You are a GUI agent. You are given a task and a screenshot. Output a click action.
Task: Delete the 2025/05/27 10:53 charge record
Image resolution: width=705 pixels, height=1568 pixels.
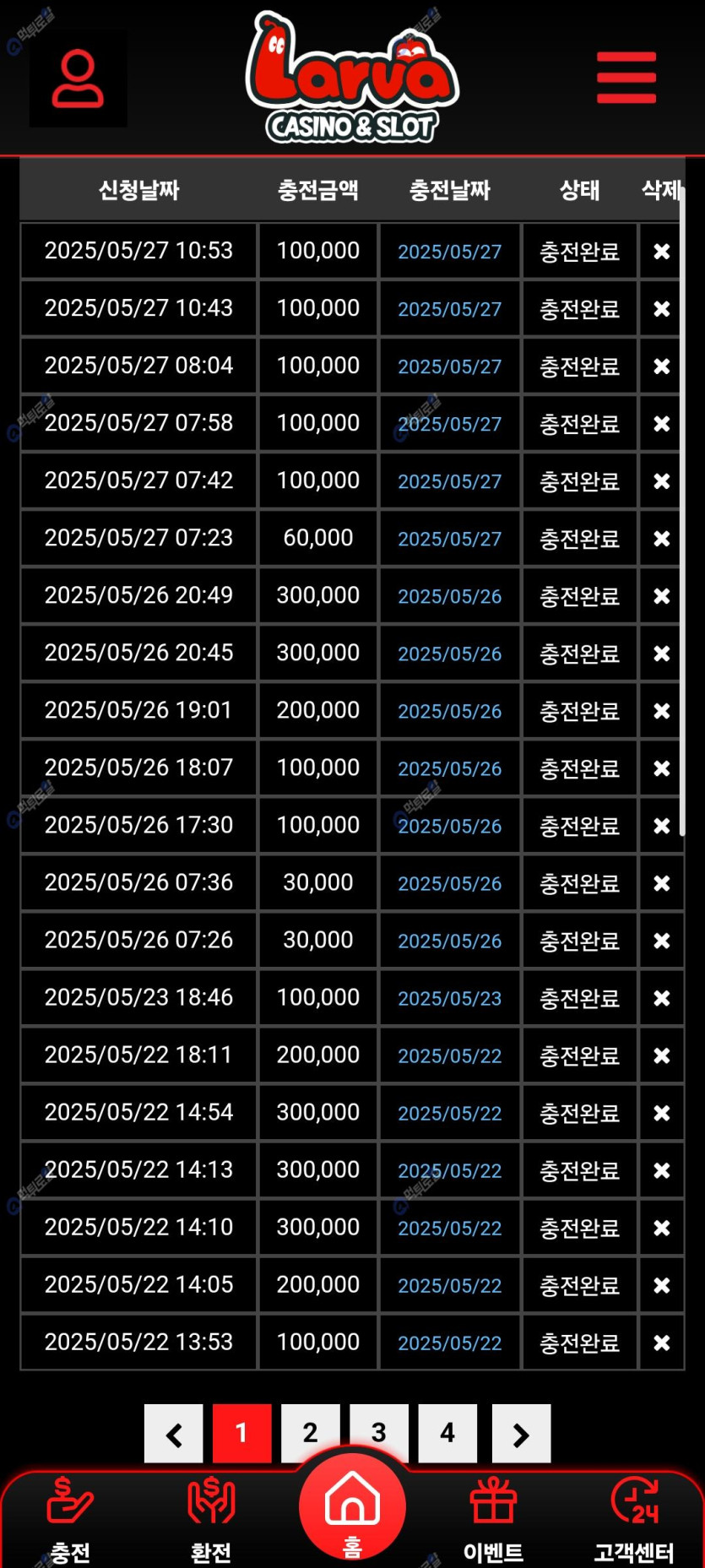(x=662, y=252)
